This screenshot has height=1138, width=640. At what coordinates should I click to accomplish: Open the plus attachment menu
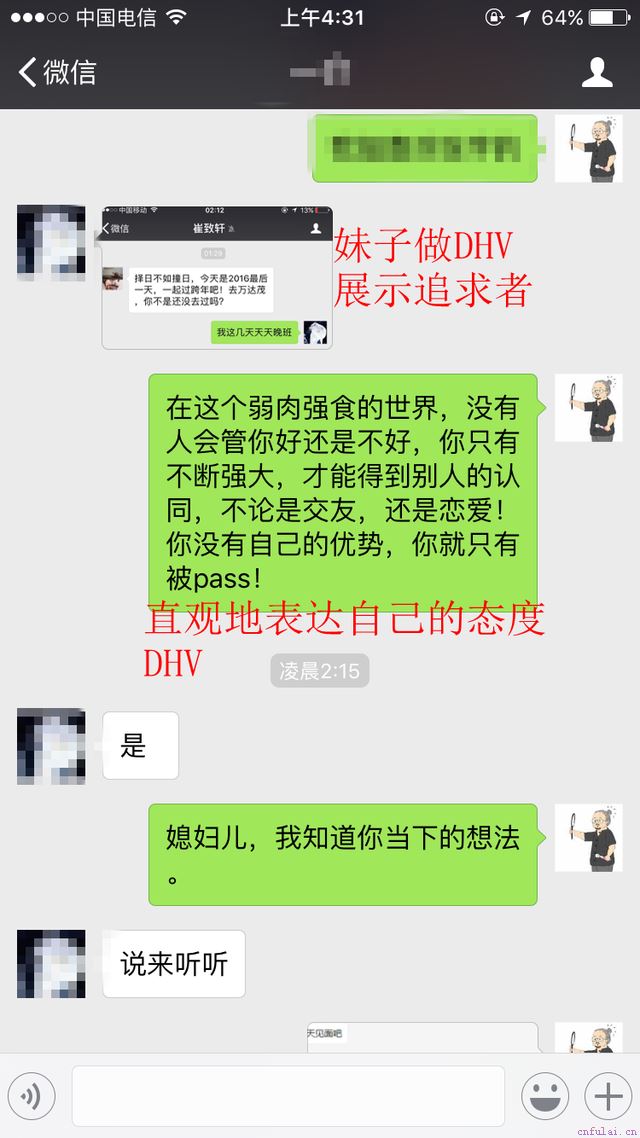tap(608, 1097)
